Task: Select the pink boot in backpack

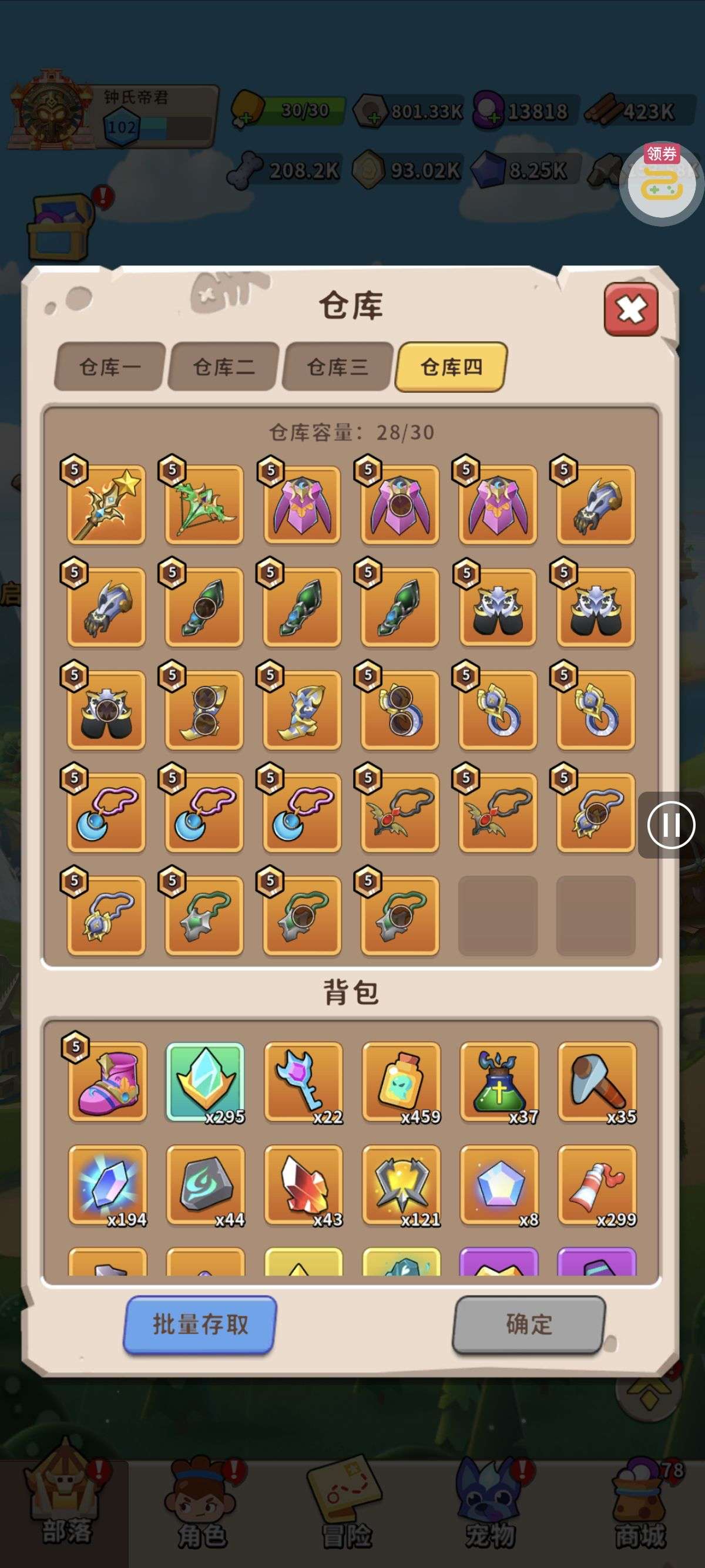Action: 108,1082
